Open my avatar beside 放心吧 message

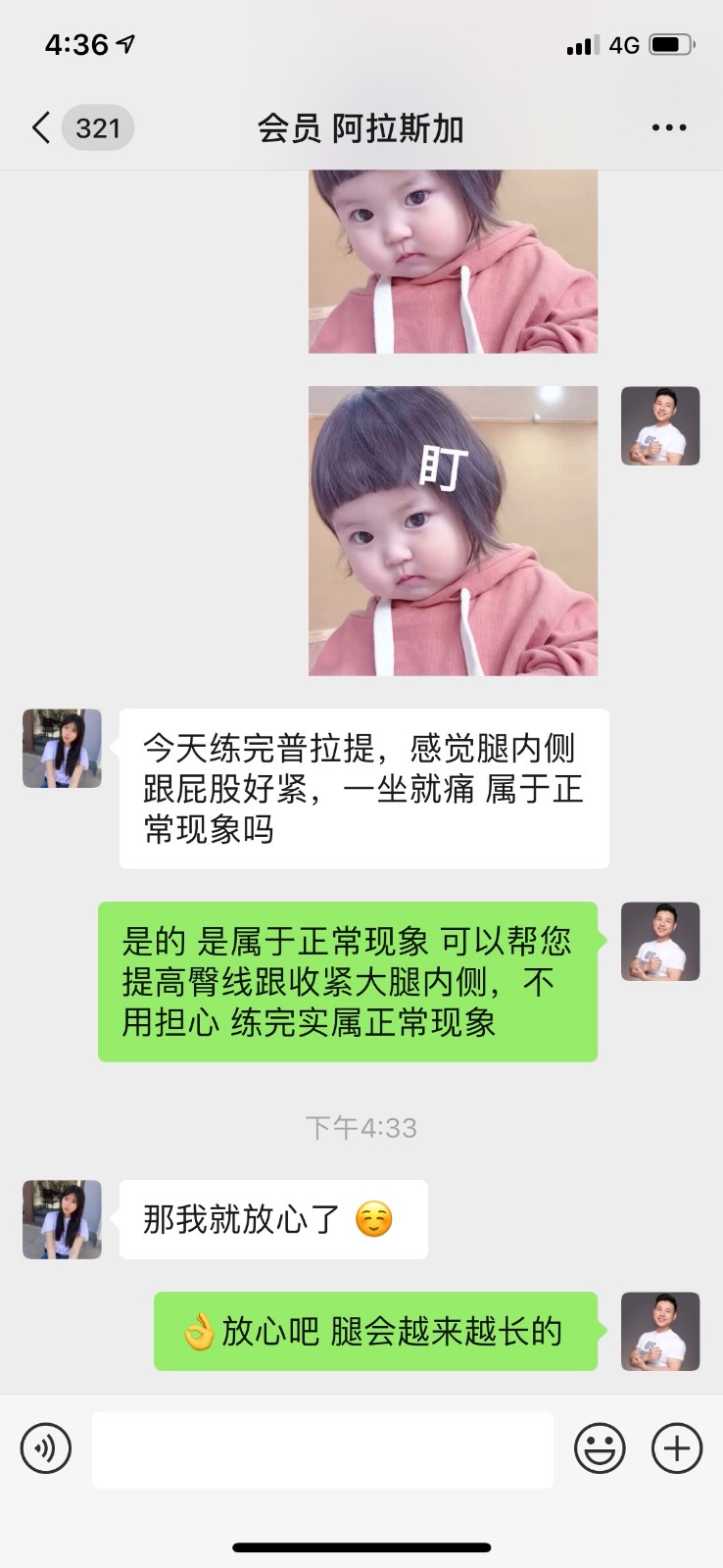[660, 1331]
